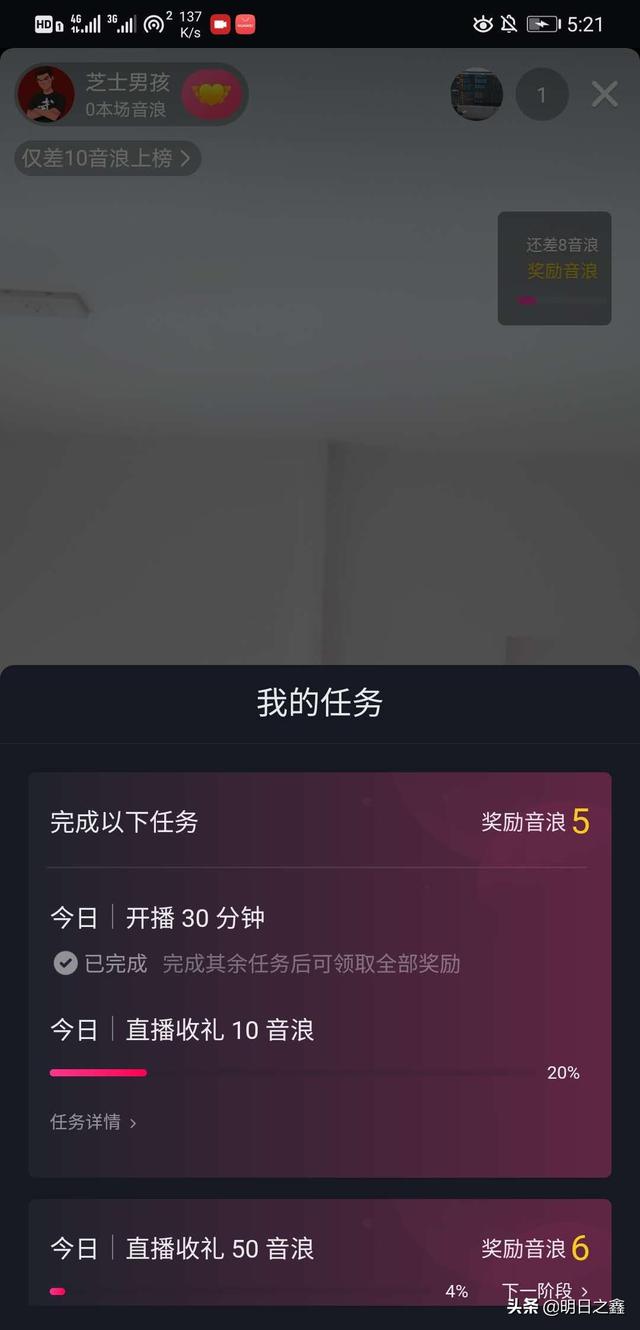Image resolution: width=640 pixels, height=1330 pixels.
Task: Open the 直播收礼 50 音浪 task card
Action: point(320,1252)
